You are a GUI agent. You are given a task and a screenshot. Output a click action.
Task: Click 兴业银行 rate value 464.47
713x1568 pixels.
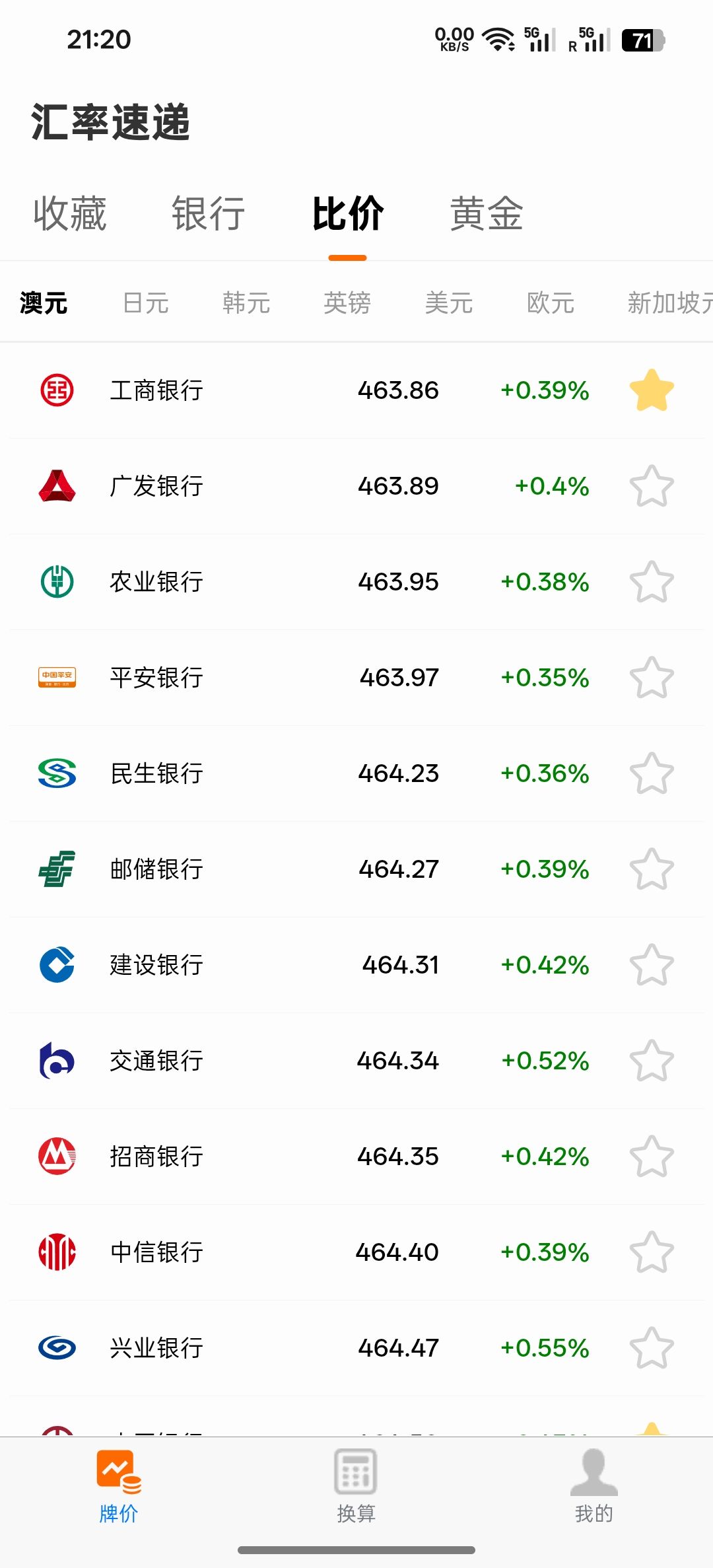397,1347
